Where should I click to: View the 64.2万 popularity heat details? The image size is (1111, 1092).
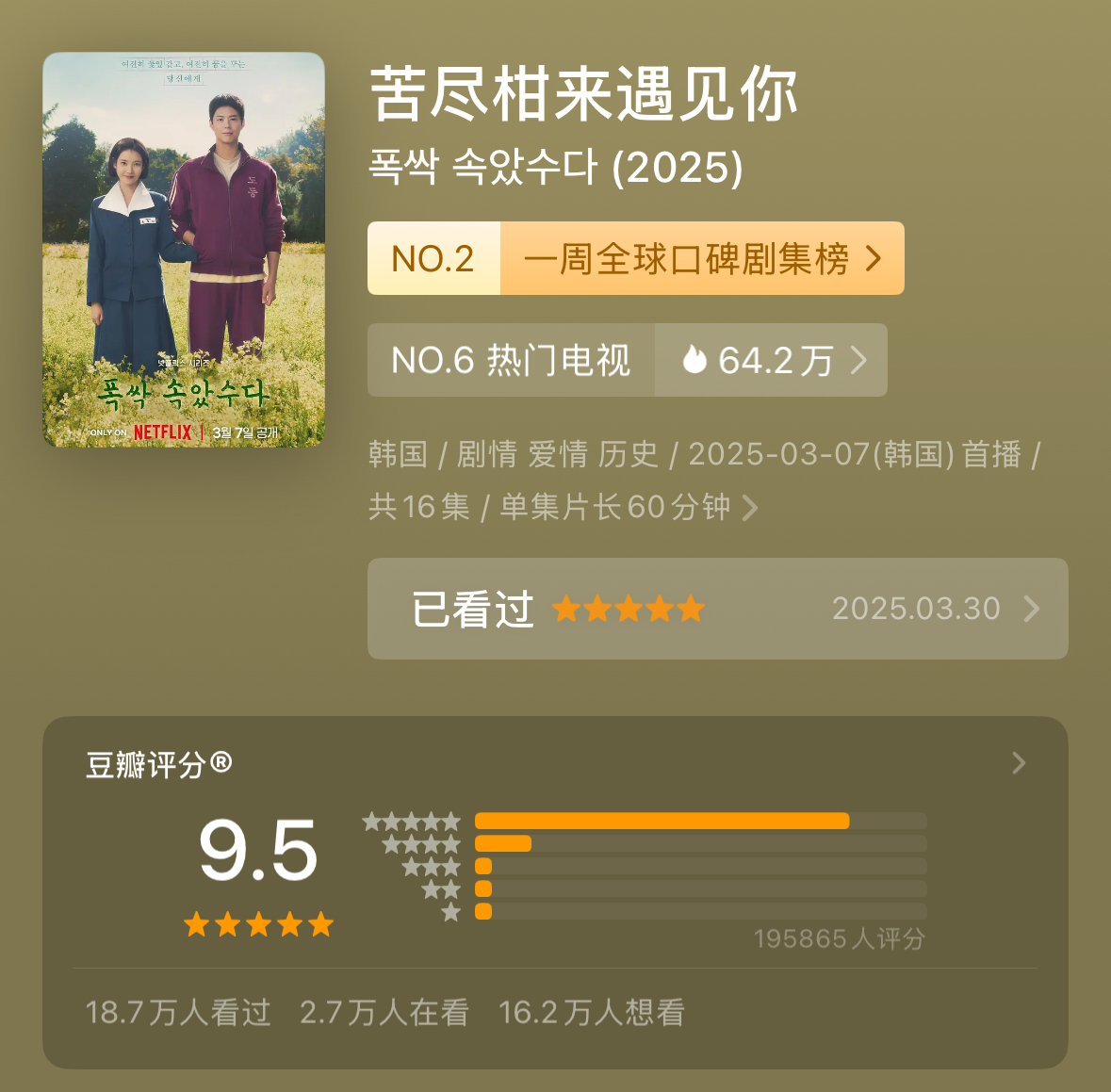tap(771, 360)
